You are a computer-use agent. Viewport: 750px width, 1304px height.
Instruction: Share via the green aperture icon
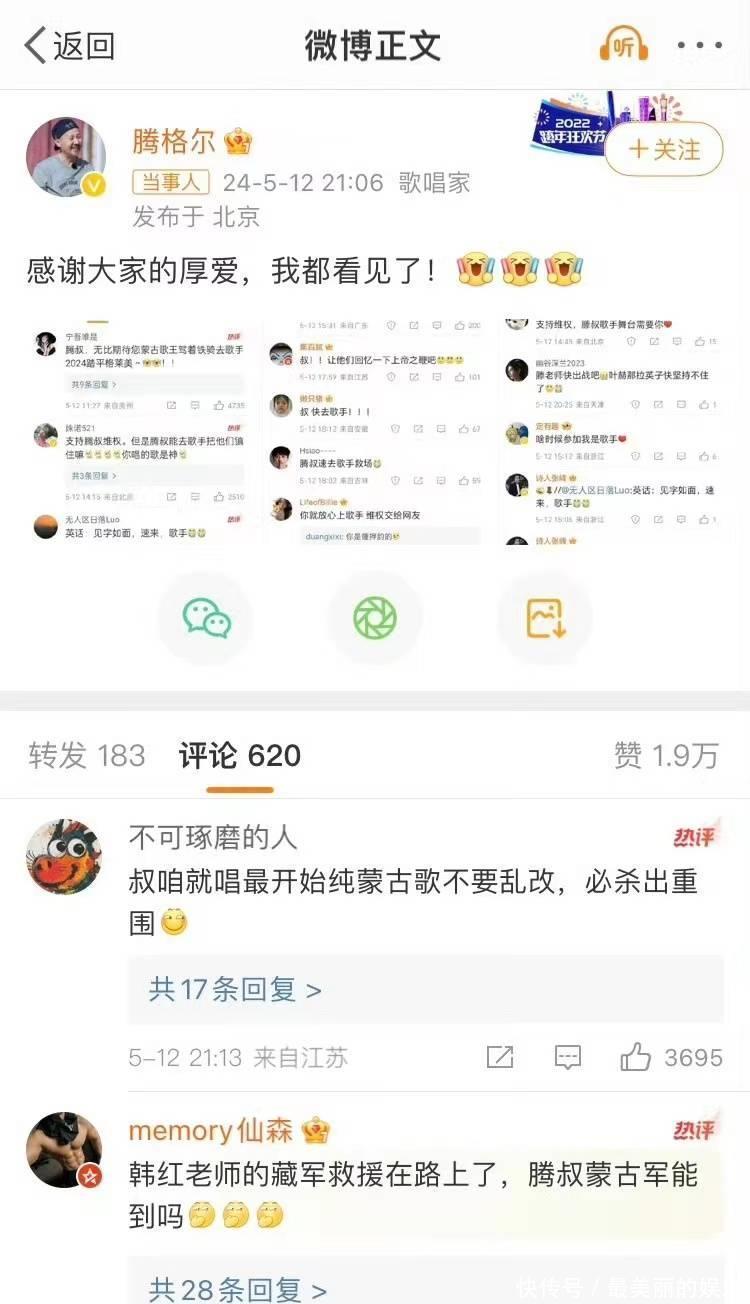[375, 618]
